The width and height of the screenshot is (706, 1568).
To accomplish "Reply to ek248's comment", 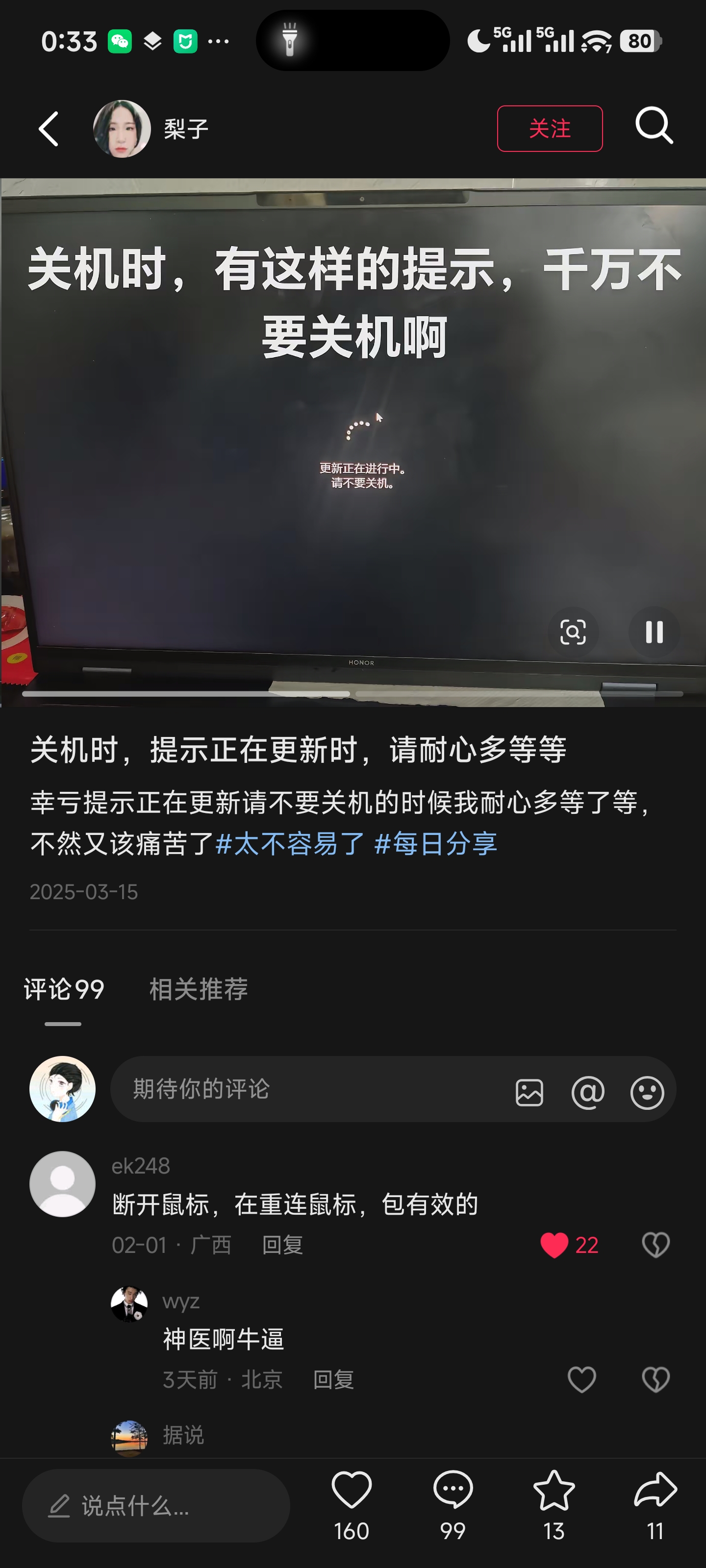I will [x=282, y=1246].
